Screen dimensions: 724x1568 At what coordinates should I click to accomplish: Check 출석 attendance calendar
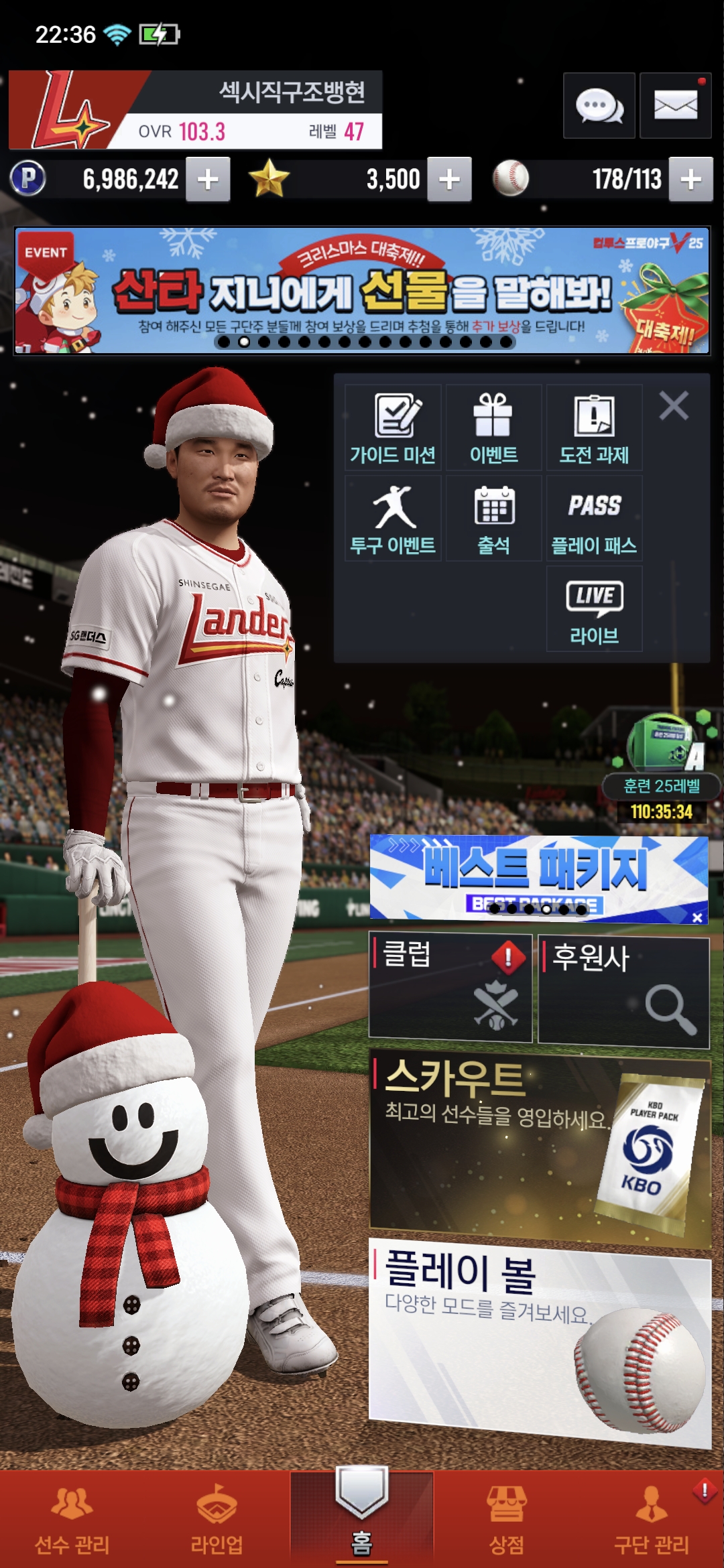click(x=493, y=518)
